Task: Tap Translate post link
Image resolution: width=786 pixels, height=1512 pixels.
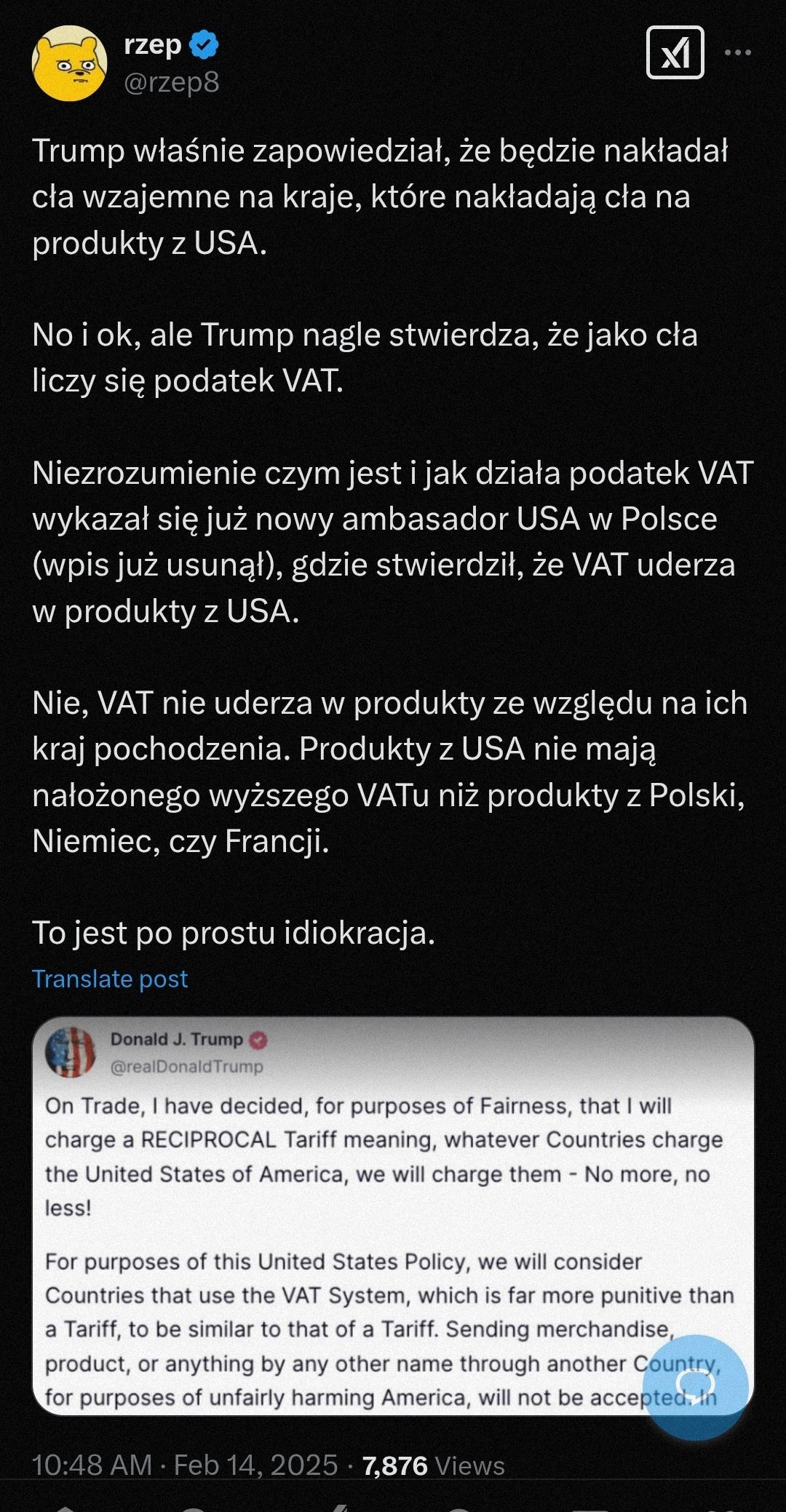Action: (x=110, y=979)
